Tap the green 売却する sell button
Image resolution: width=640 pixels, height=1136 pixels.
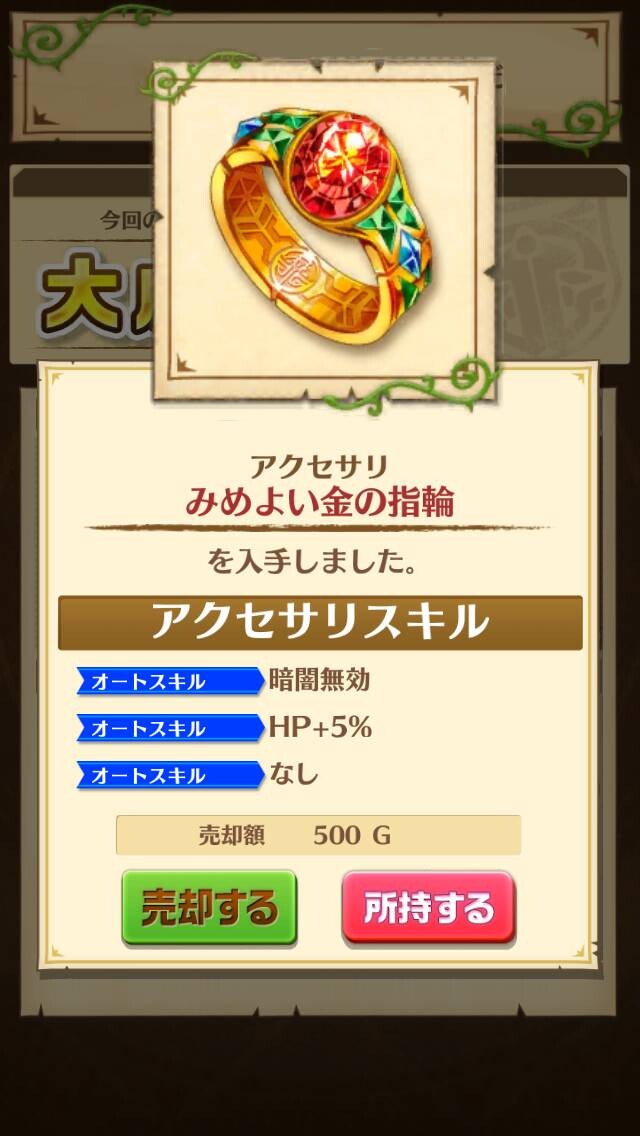click(x=209, y=907)
